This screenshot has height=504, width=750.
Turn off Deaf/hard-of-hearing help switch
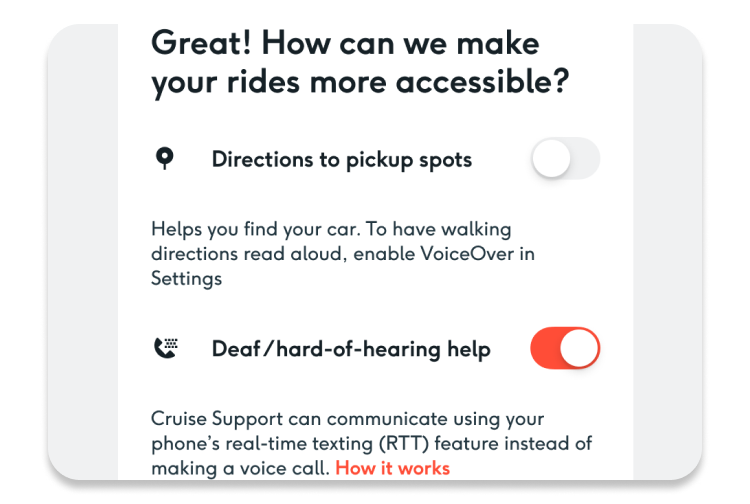point(565,349)
